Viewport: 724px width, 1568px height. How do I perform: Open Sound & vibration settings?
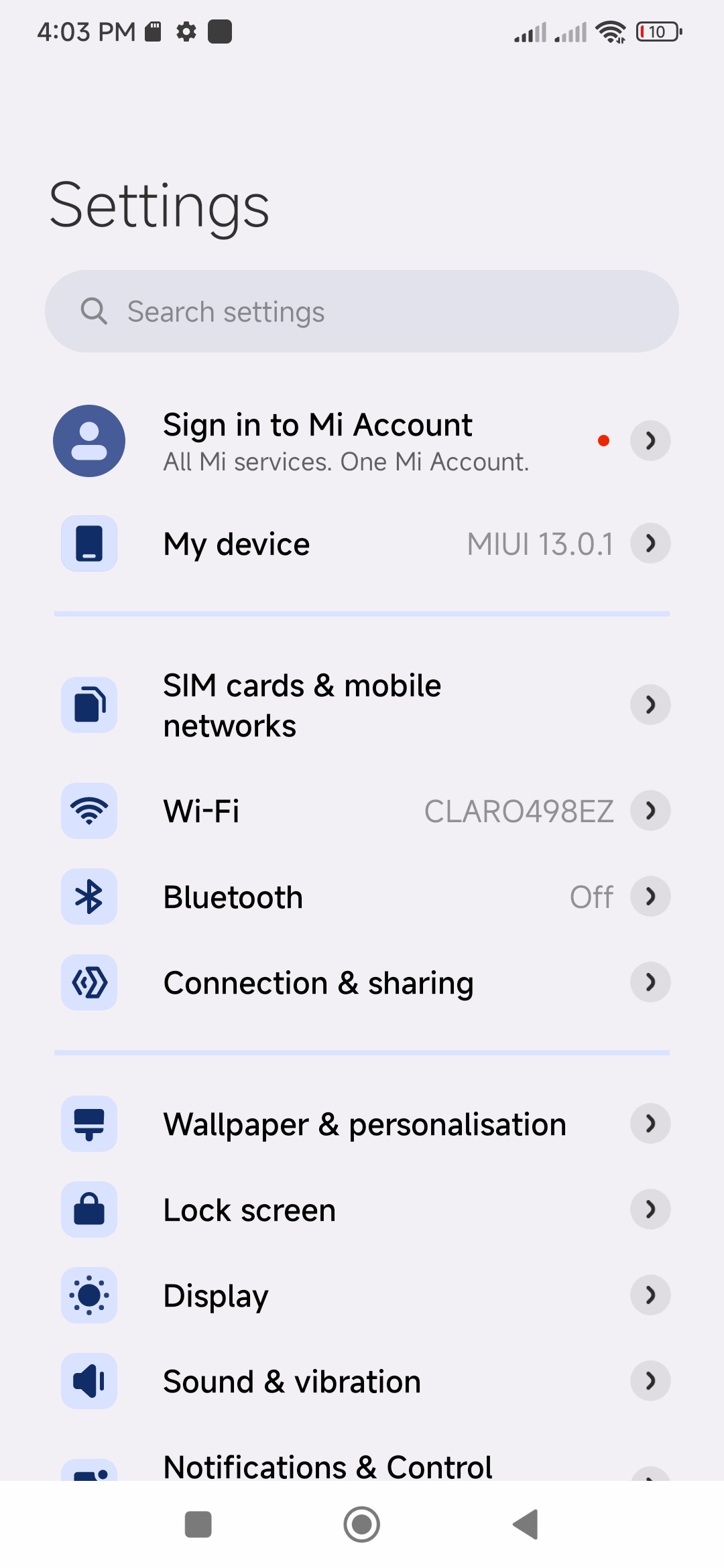click(362, 1381)
